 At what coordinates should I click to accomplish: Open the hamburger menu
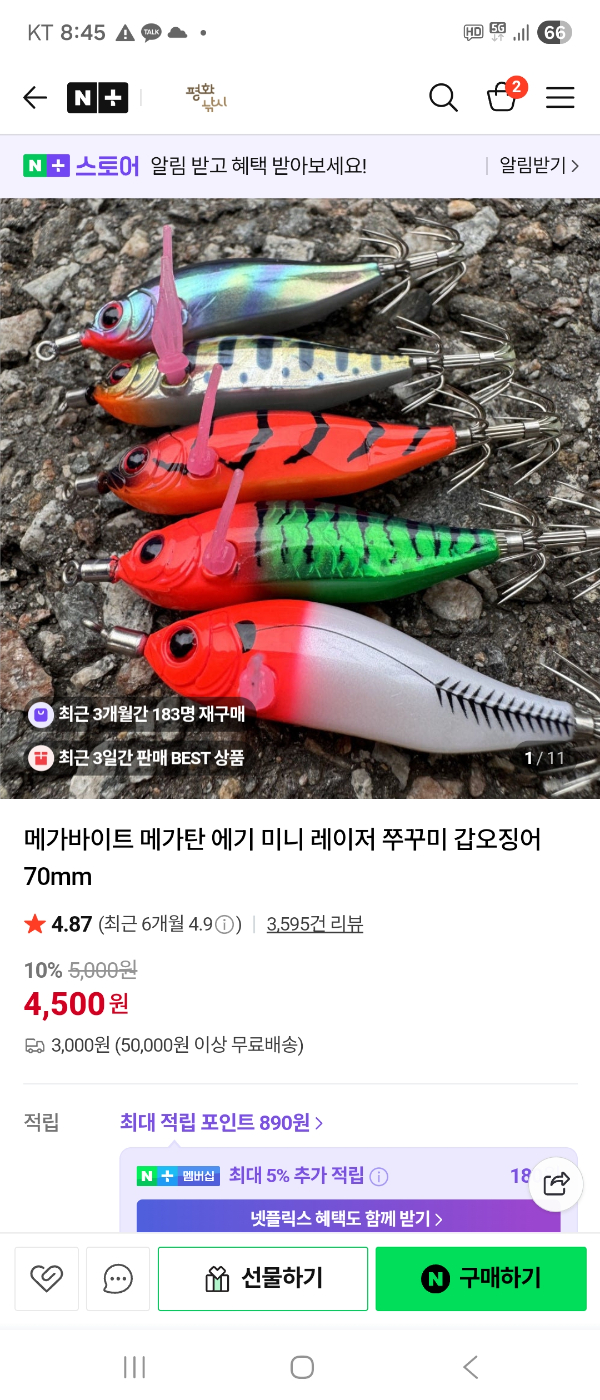coord(560,97)
